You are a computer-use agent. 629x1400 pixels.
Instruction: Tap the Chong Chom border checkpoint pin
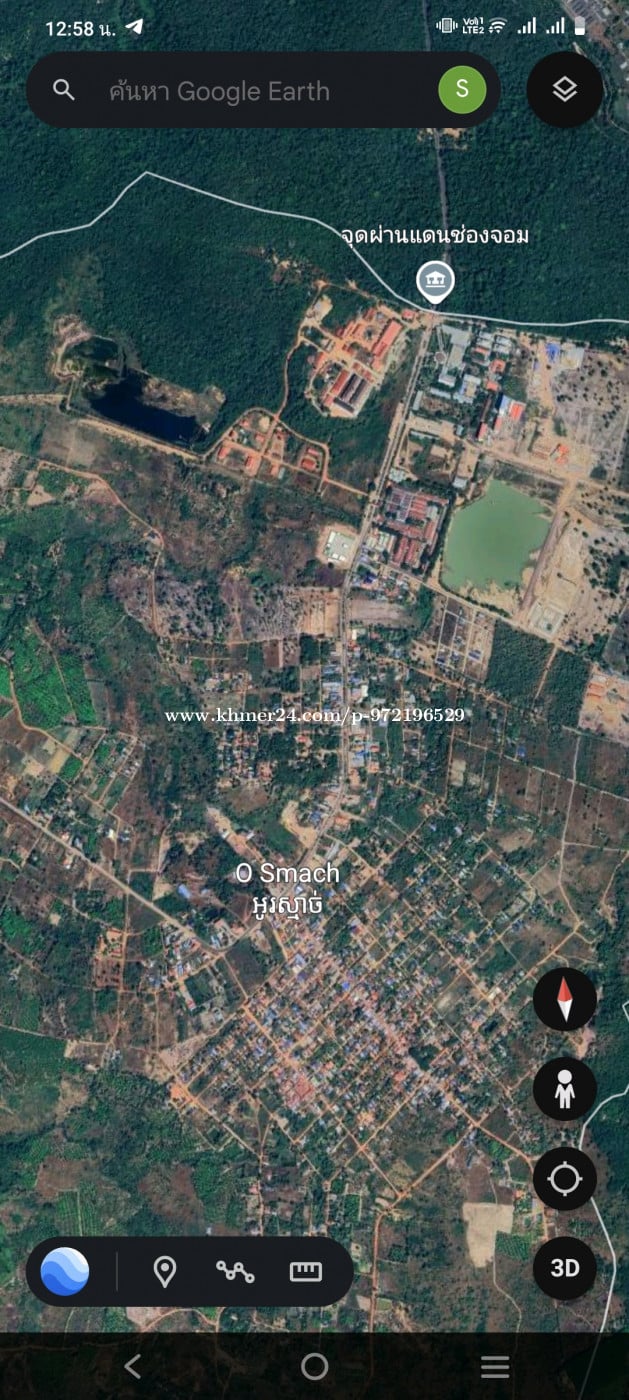click(x=435, y=281)
